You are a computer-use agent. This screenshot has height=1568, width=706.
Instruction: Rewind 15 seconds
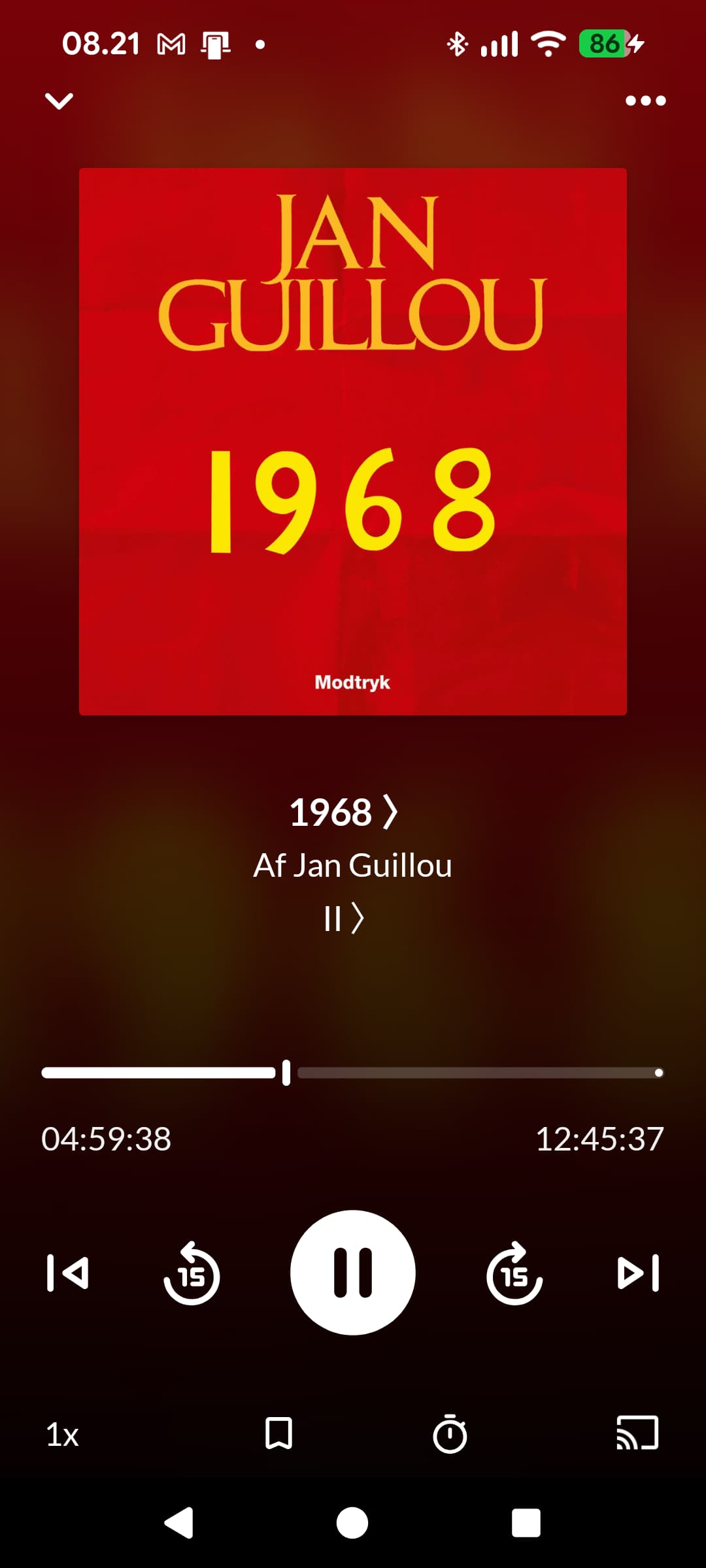[192, 1273]
